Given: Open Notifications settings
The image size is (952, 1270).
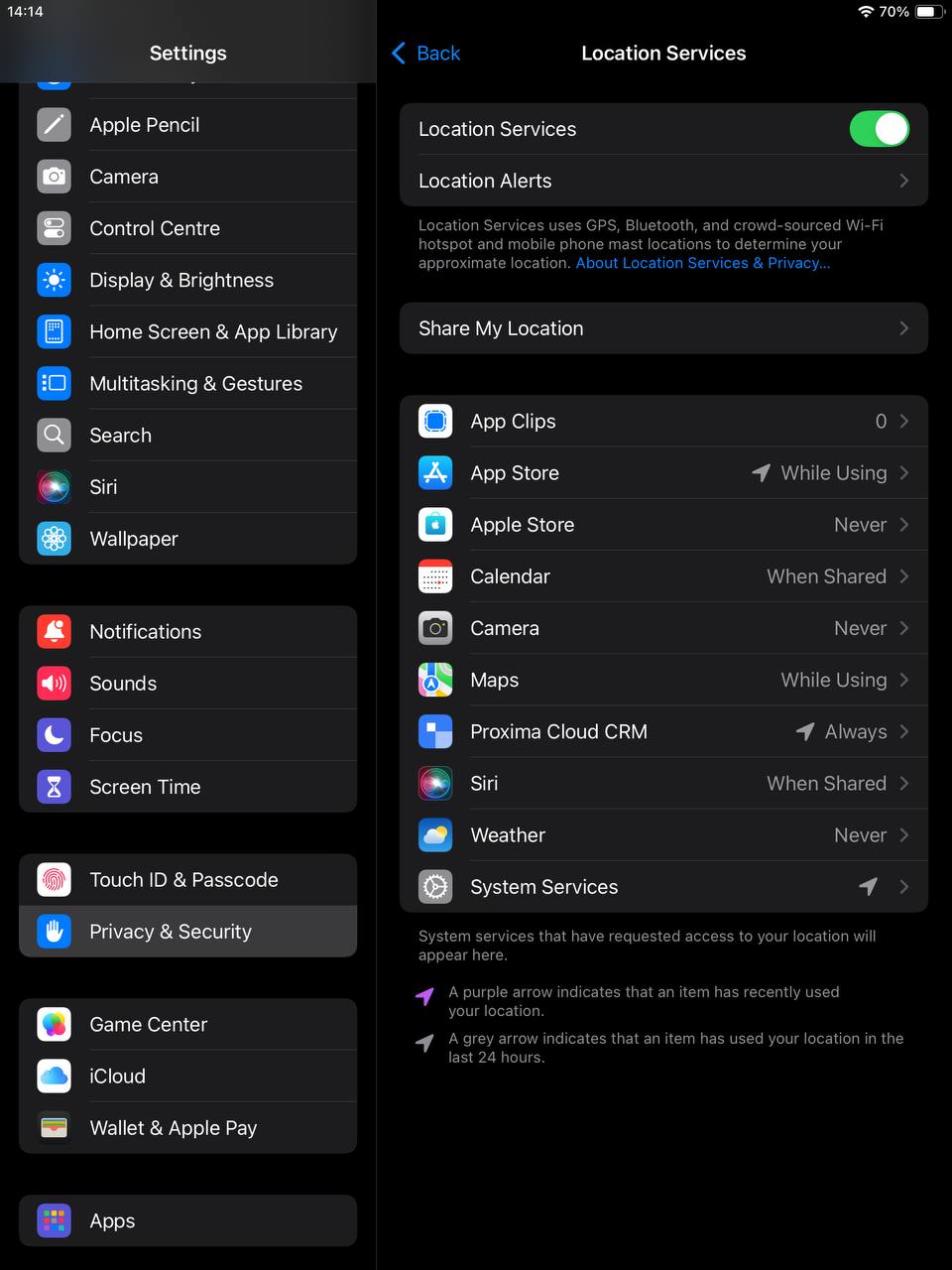Looking at the screenshot, I should (x=188, y=632).
